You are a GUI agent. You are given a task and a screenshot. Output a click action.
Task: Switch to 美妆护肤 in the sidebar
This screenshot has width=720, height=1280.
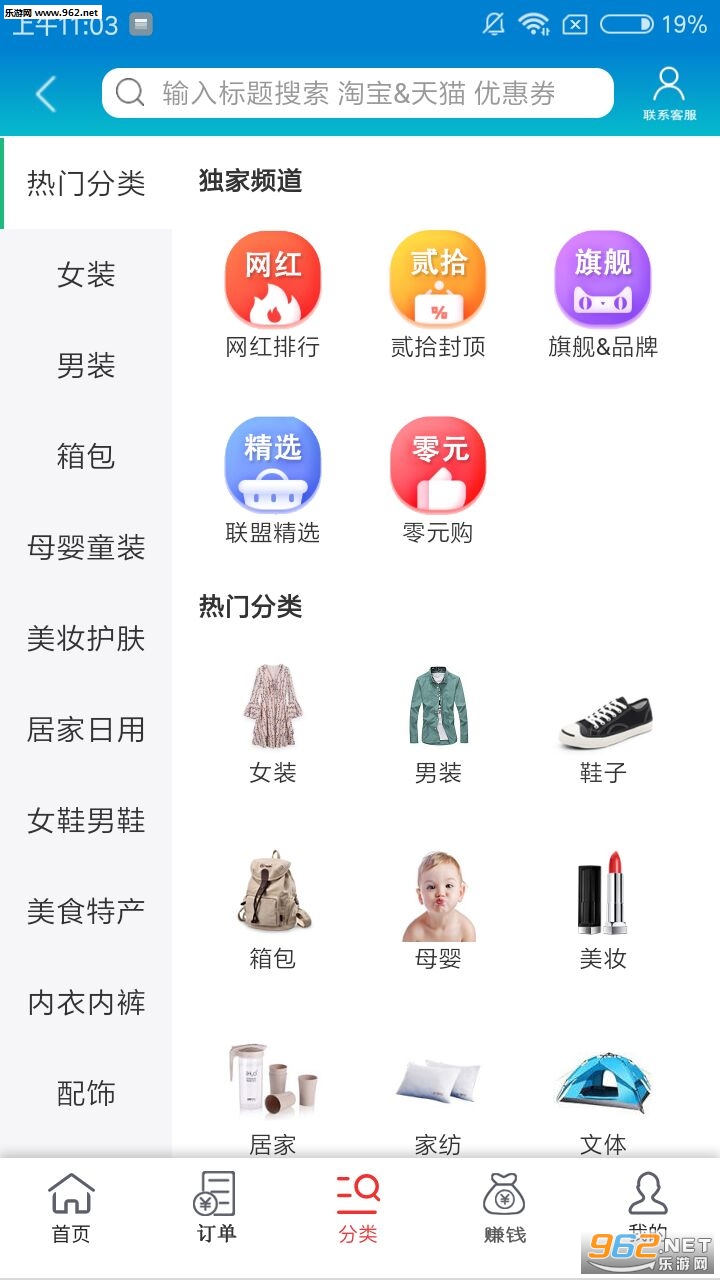coord(86,639)
